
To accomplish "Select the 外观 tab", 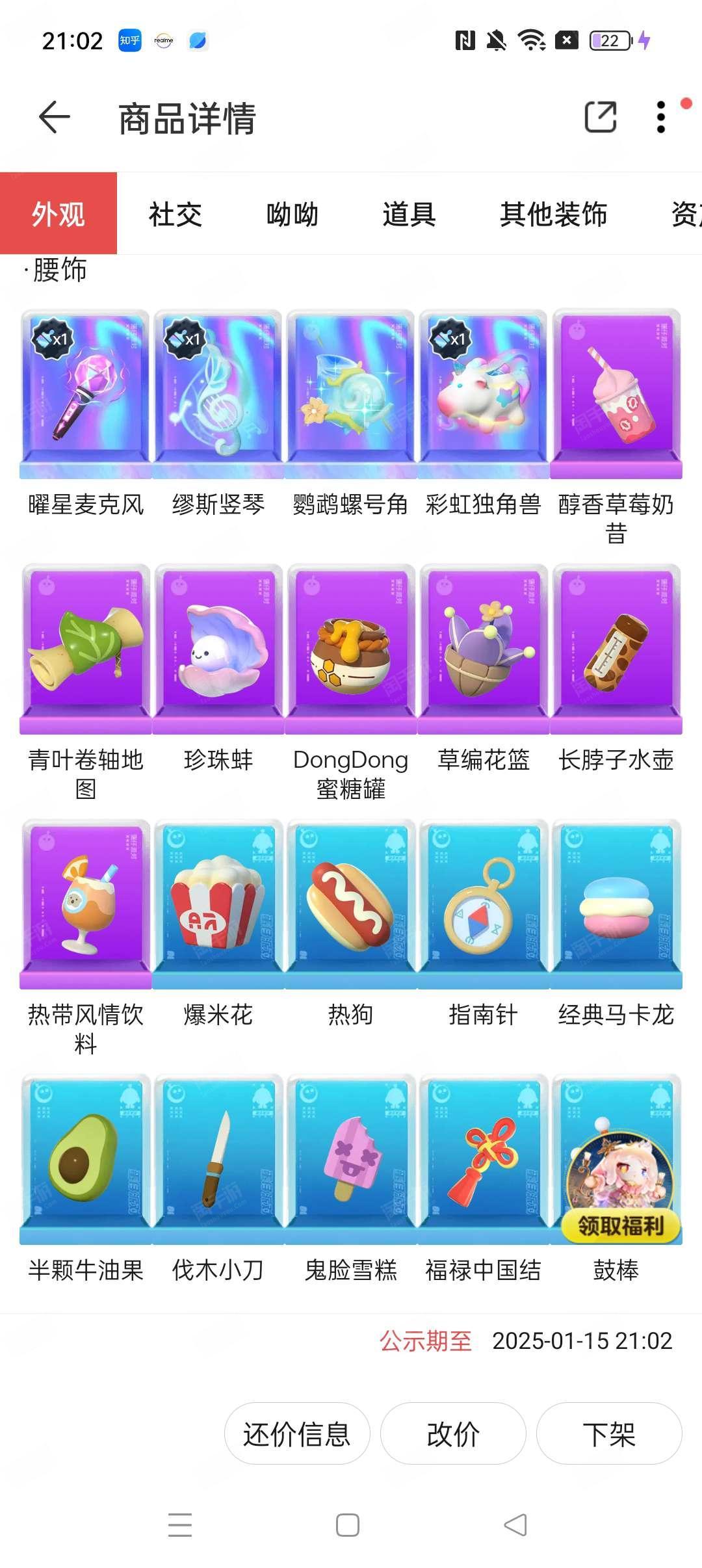I will click(58, 214).
